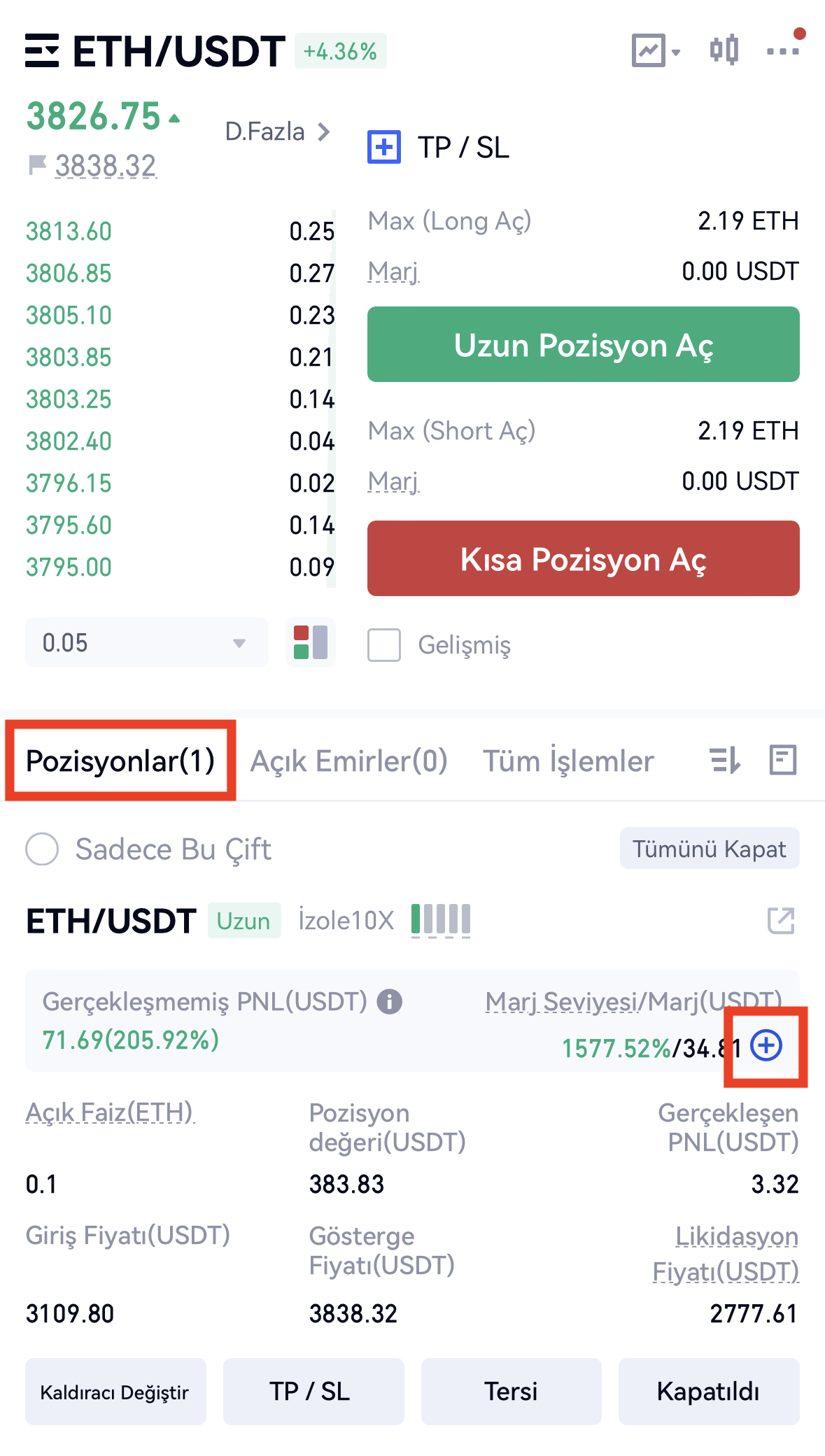This screenshot has height=1456, width=825.
Task: Add margin with the plus icon
Action: point(766,1046)
